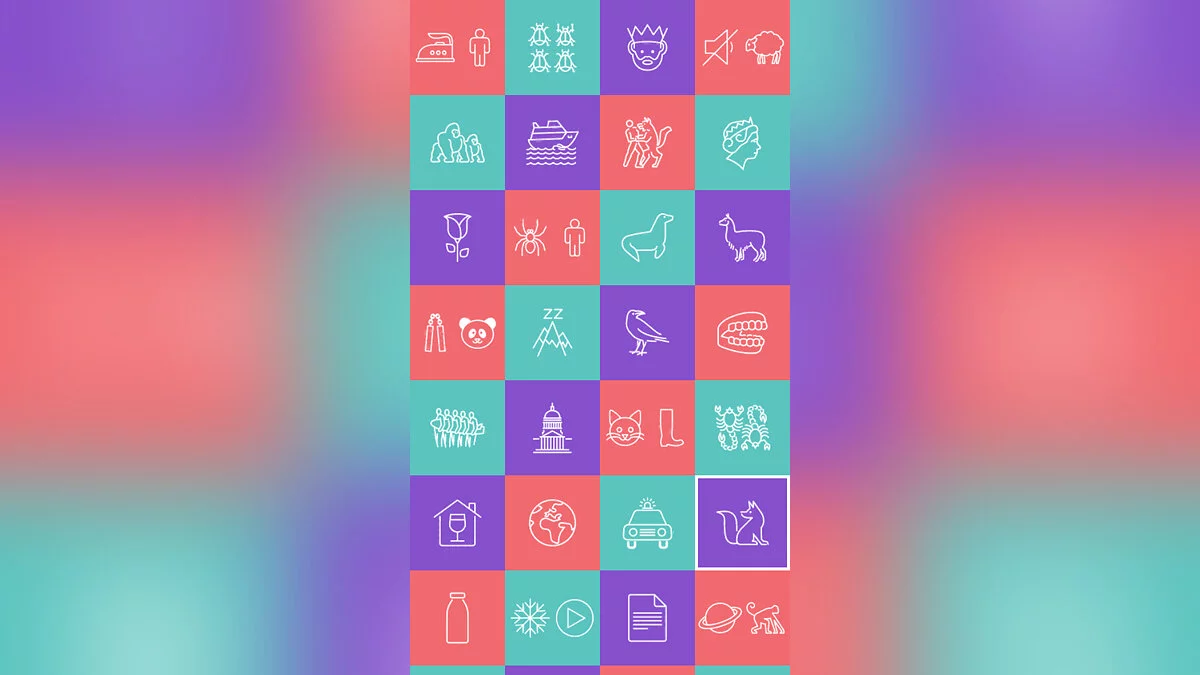The height and width of the screenshot is (675, 1200).
Task: Choose the teeth dentures tile
Action: pyautogui.click(x=742, y=332)
